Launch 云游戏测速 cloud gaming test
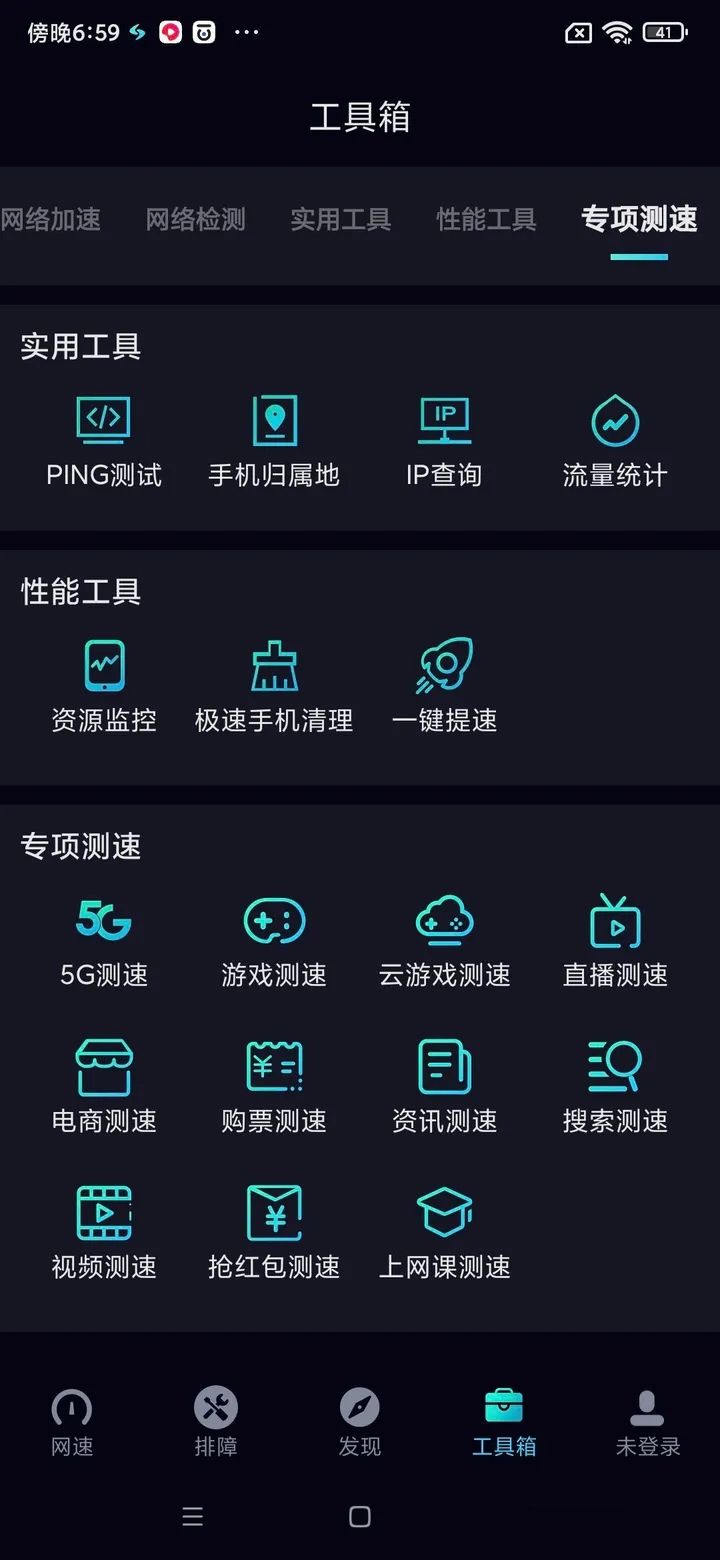Screen dimensions: 720x1560 [443, 940]
